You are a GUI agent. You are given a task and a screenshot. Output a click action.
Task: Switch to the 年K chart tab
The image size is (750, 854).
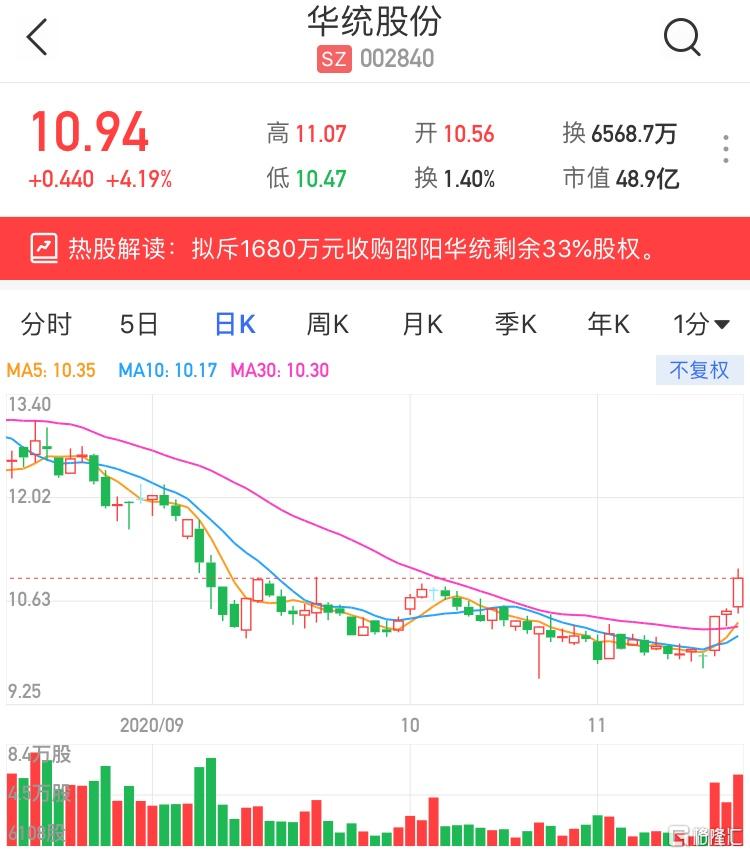(609, 324)
